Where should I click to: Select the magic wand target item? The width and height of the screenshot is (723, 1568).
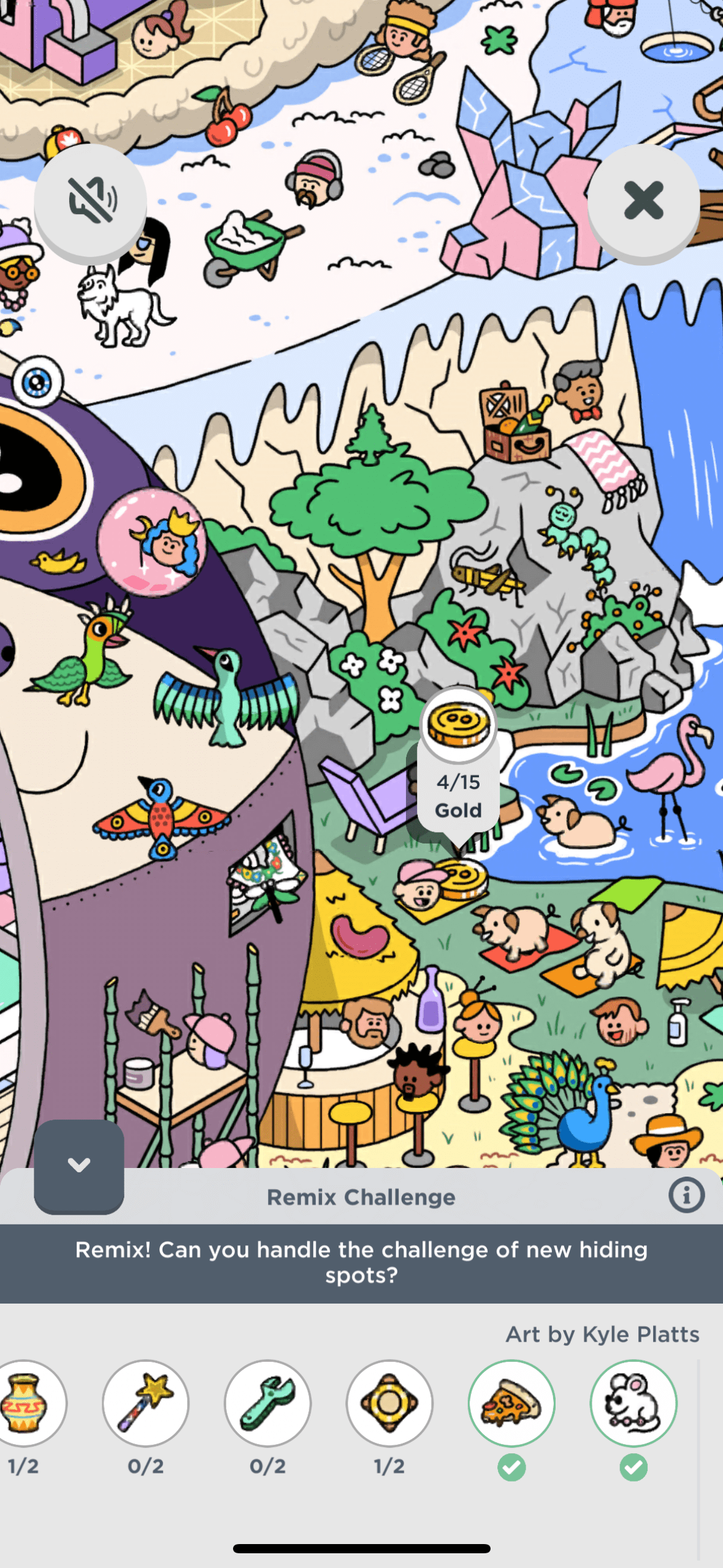pos(145,1404)
